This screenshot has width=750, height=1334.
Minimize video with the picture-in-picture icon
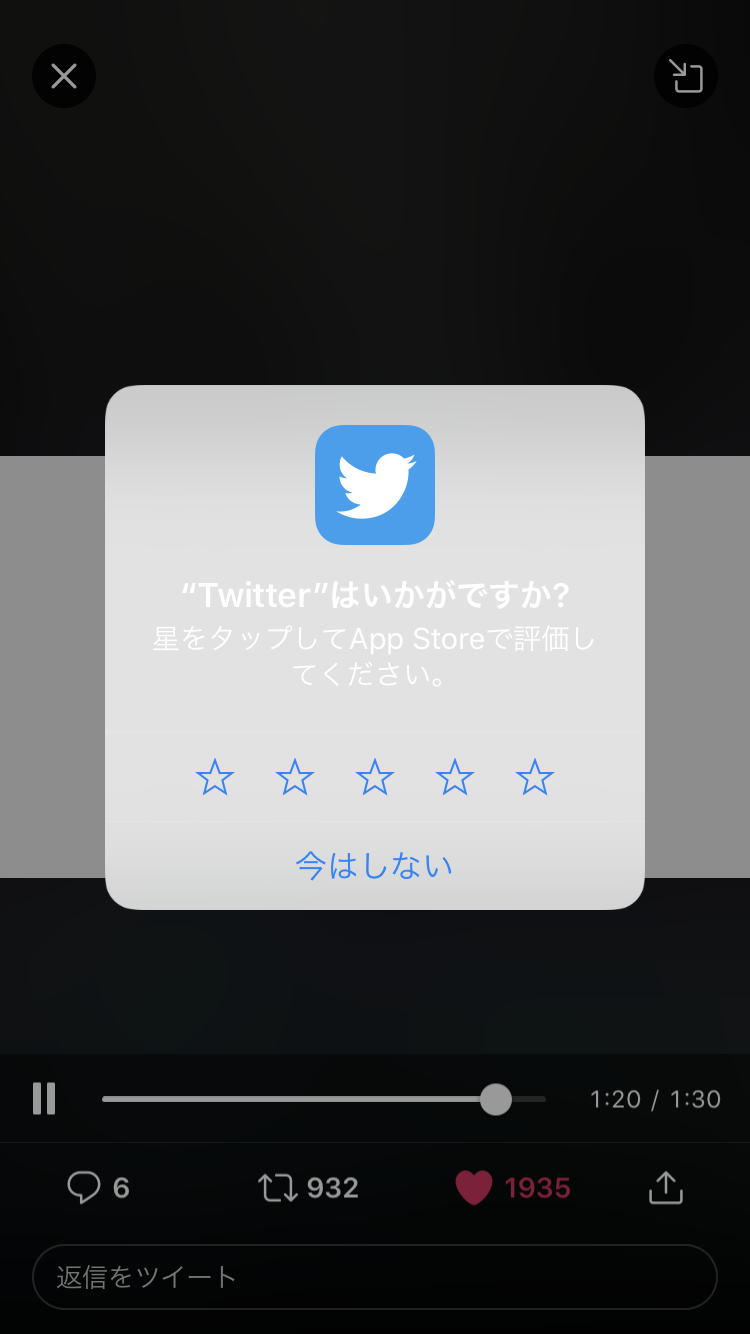pyautogui.click(x=686, y=76)
